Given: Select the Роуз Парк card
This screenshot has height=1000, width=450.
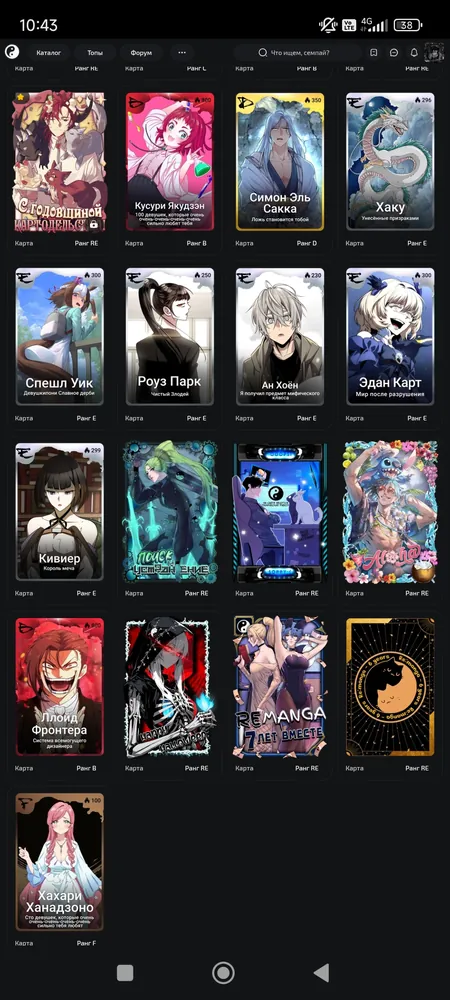Looking at the screenshot, I should pyautogui.click(x=170, y=336).
